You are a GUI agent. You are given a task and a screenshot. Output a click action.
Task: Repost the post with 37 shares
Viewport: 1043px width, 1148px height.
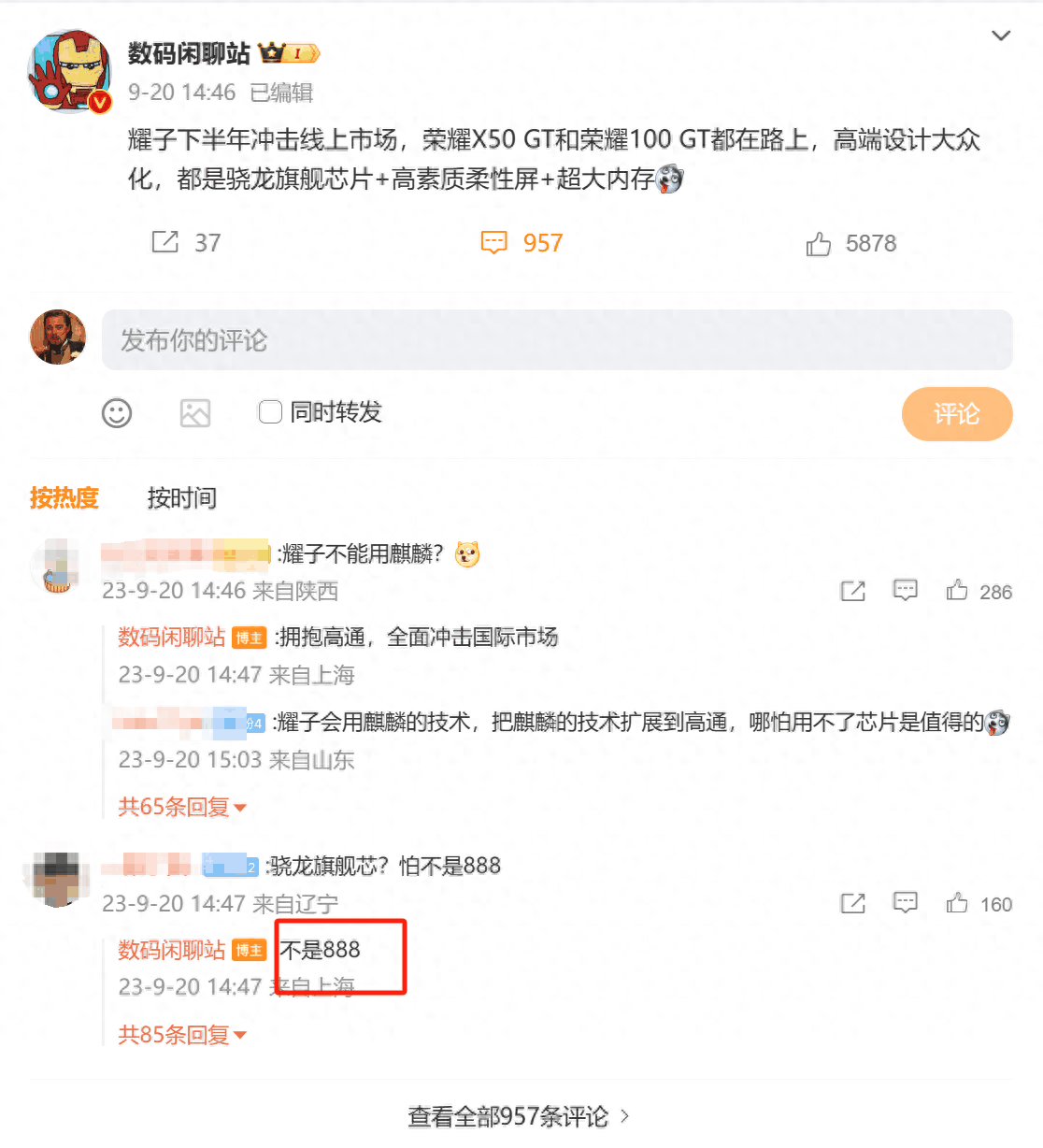pos(165,242)
